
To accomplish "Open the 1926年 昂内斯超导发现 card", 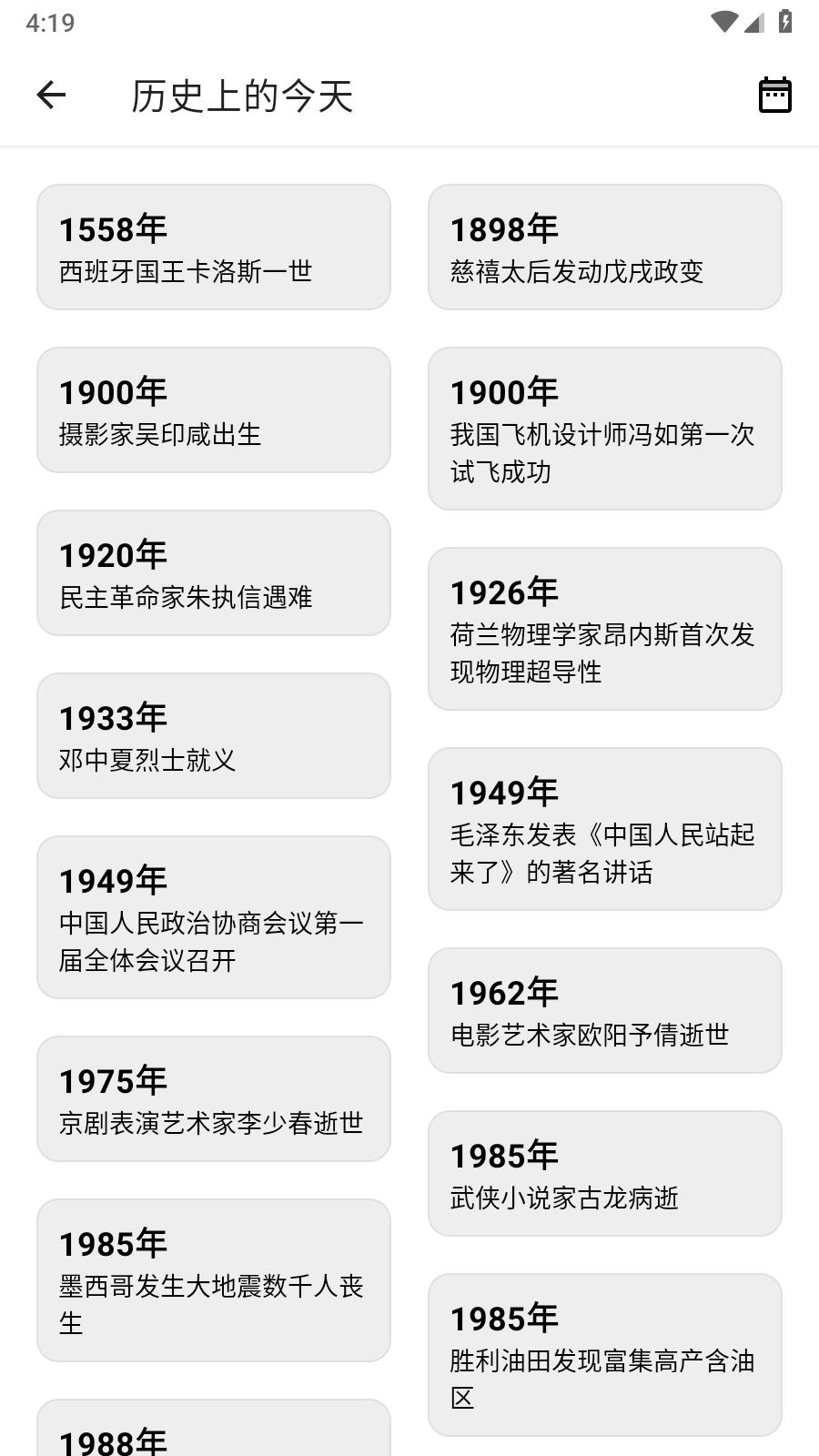I will [605, 628].
